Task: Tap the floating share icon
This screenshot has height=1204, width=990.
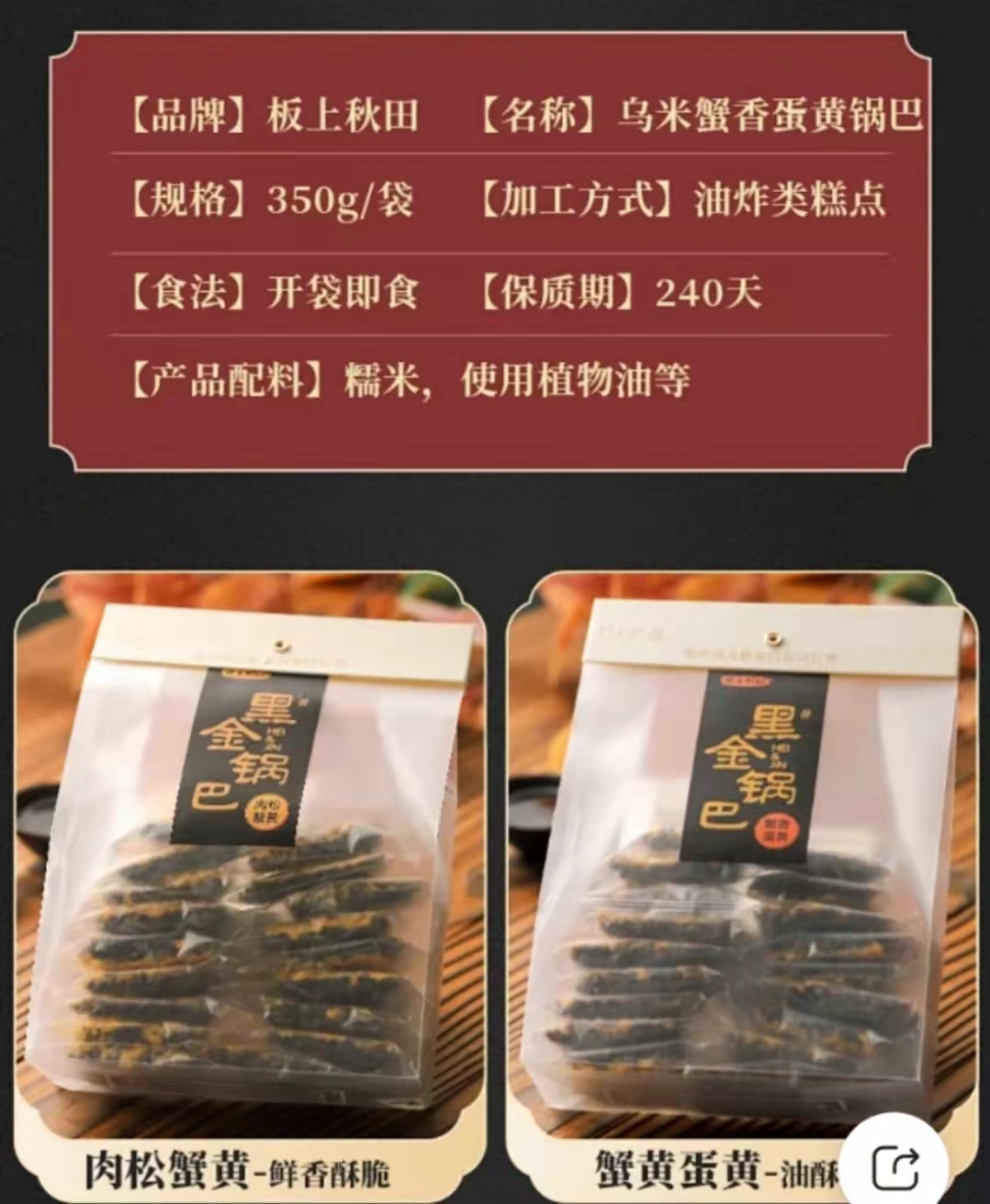Action: coord(896,1166)
